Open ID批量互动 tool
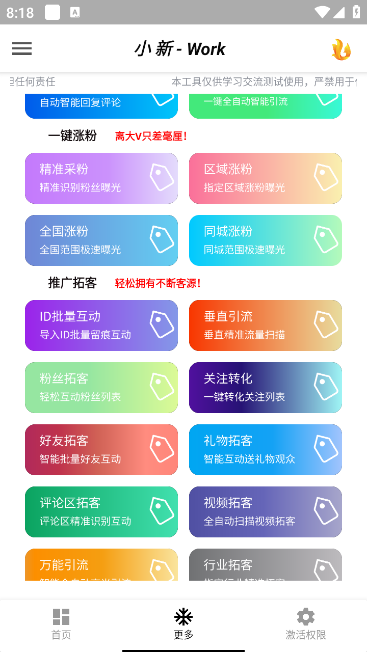 click(101, 326)
